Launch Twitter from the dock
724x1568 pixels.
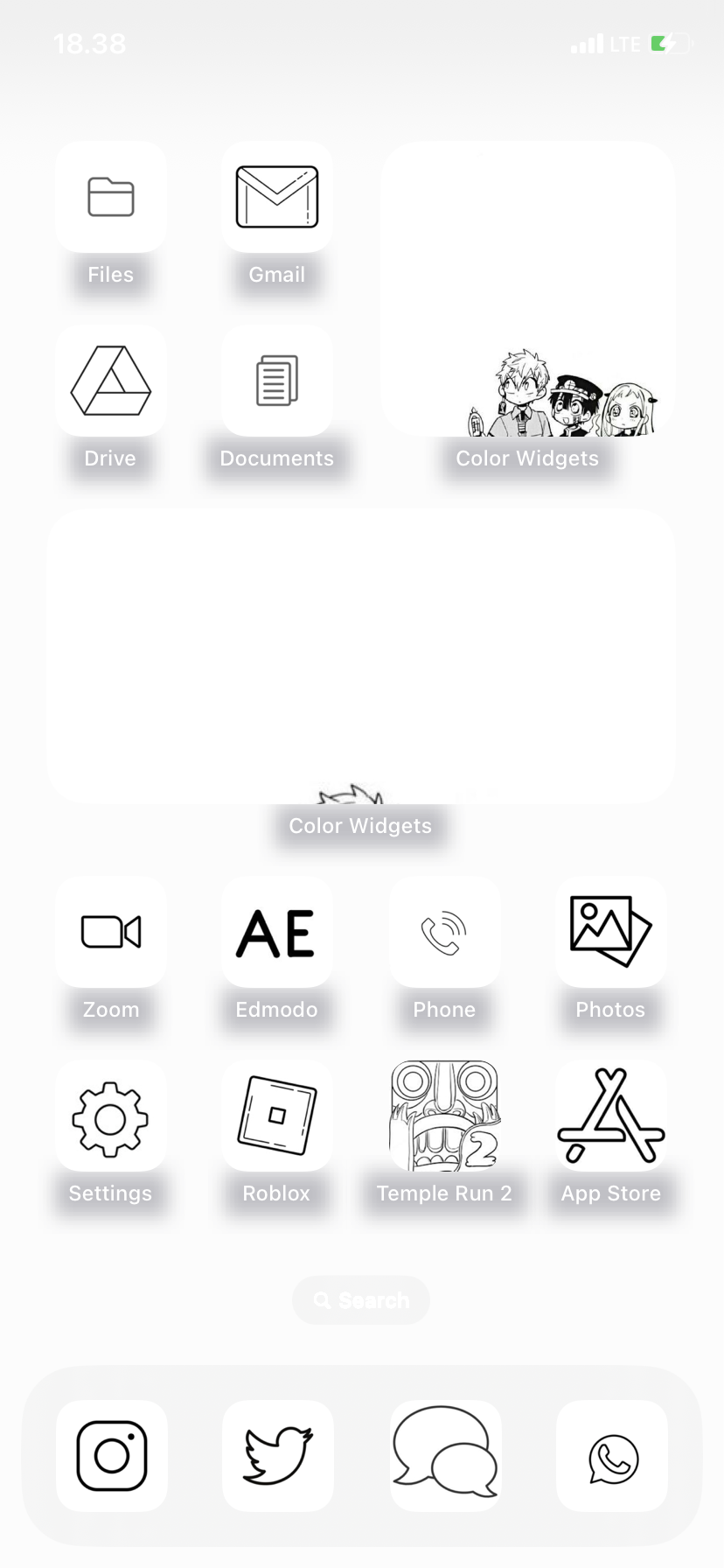[x=277, y=1455]
